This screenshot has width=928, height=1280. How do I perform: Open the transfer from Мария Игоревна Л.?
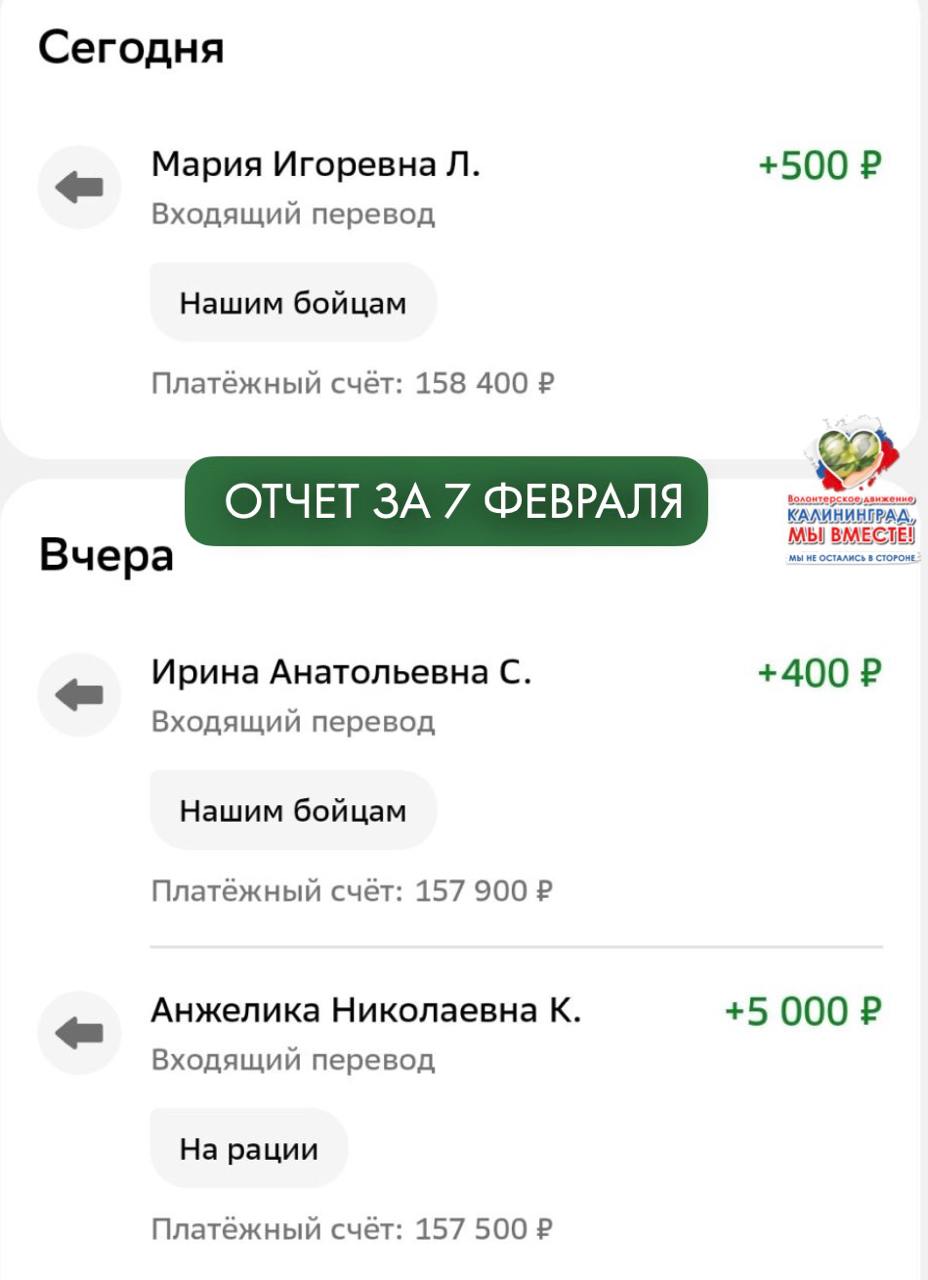316,165
